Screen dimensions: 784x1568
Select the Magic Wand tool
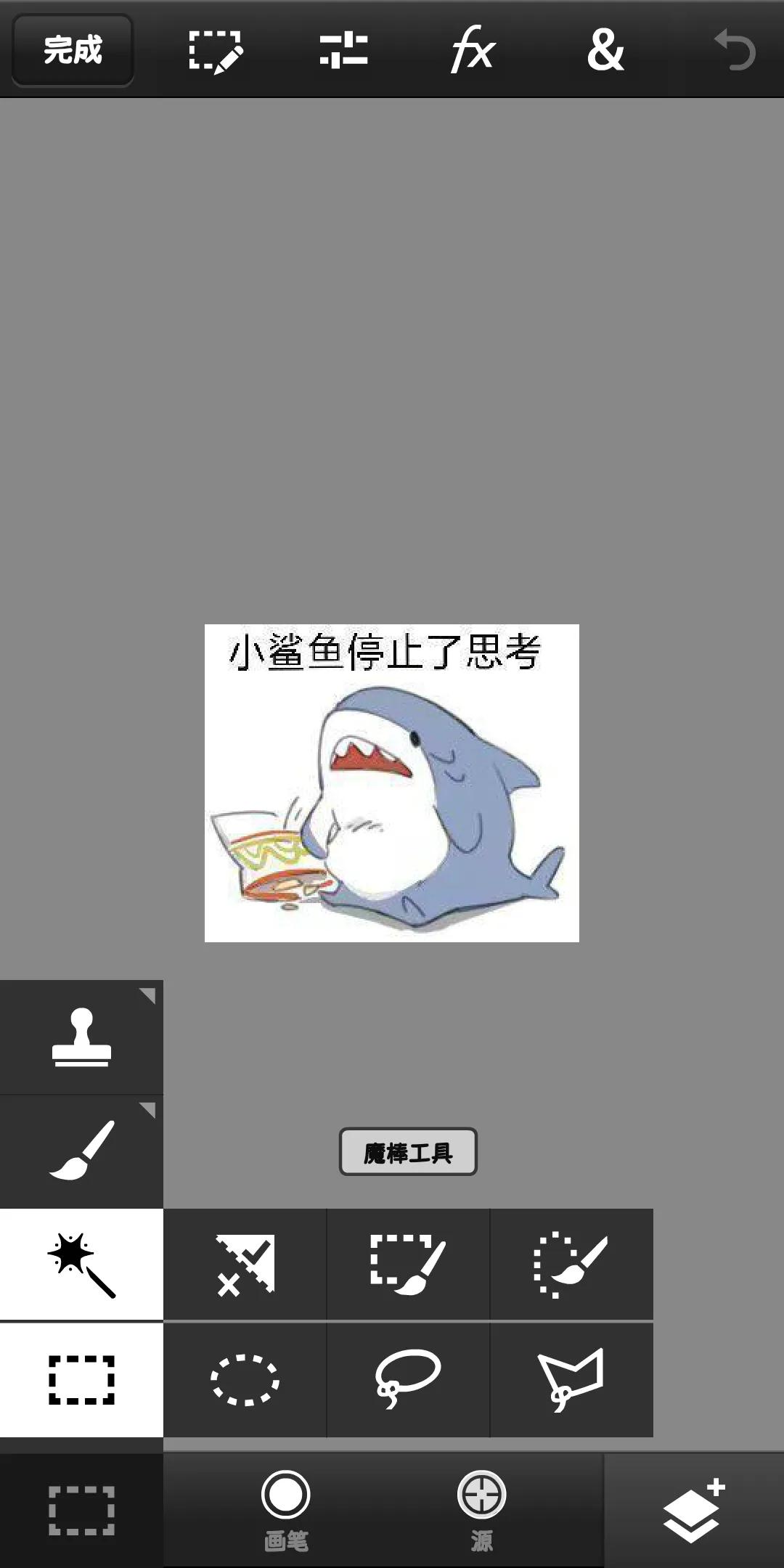pos(81,1265)
